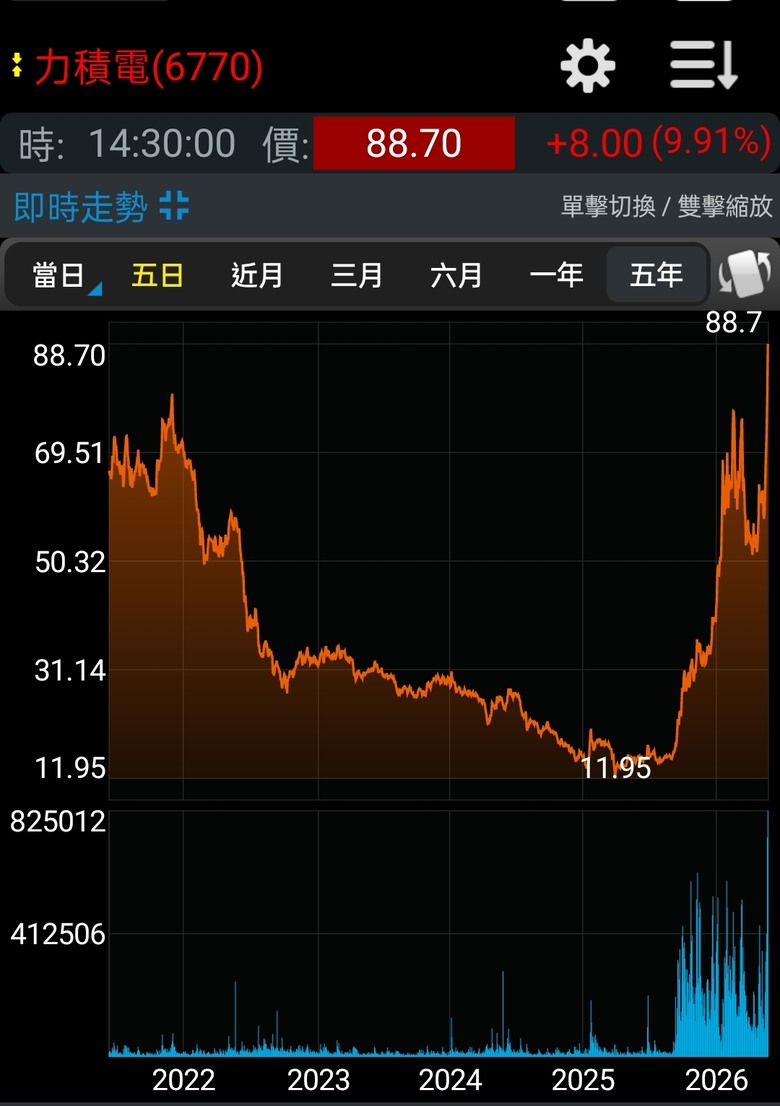The width and height of the screenshot is (780, 1106).
Task: Choose the 五年 chart range
Action: pyautogui.click(x=657, y=274)
